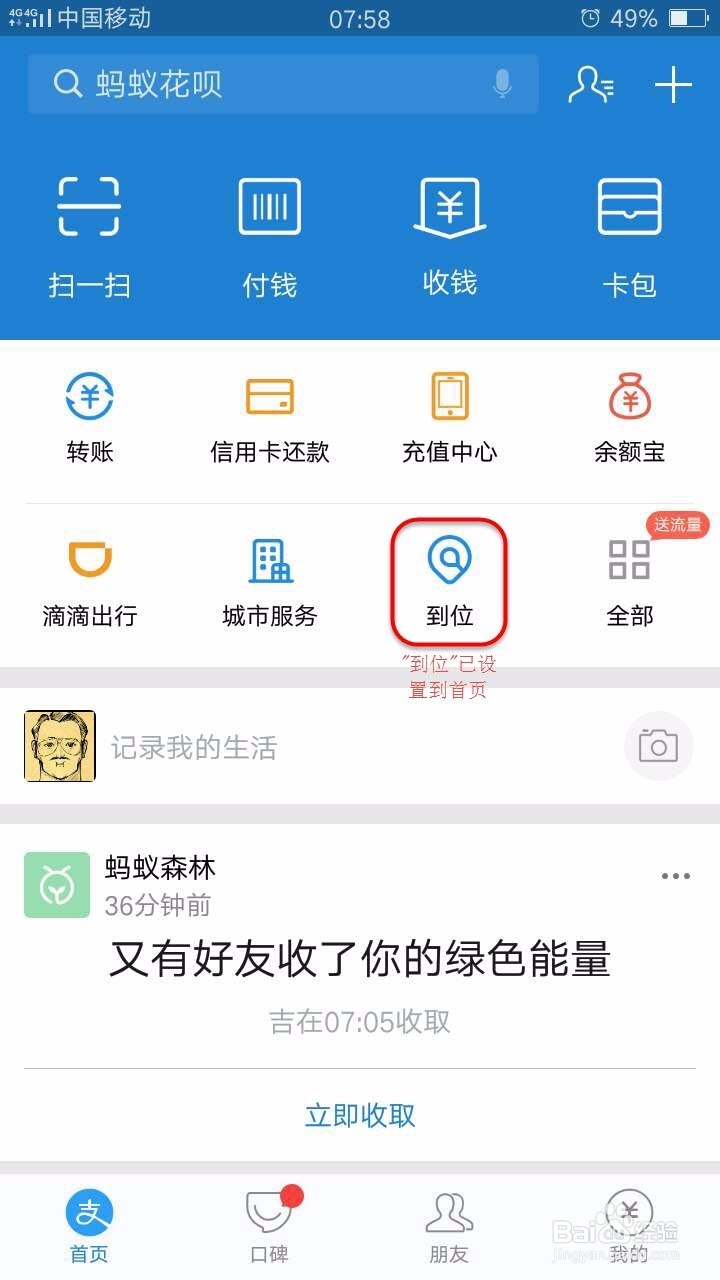Open the 滴滴出行 Didi travel service
720x1280 pixels.
(88, 580)
